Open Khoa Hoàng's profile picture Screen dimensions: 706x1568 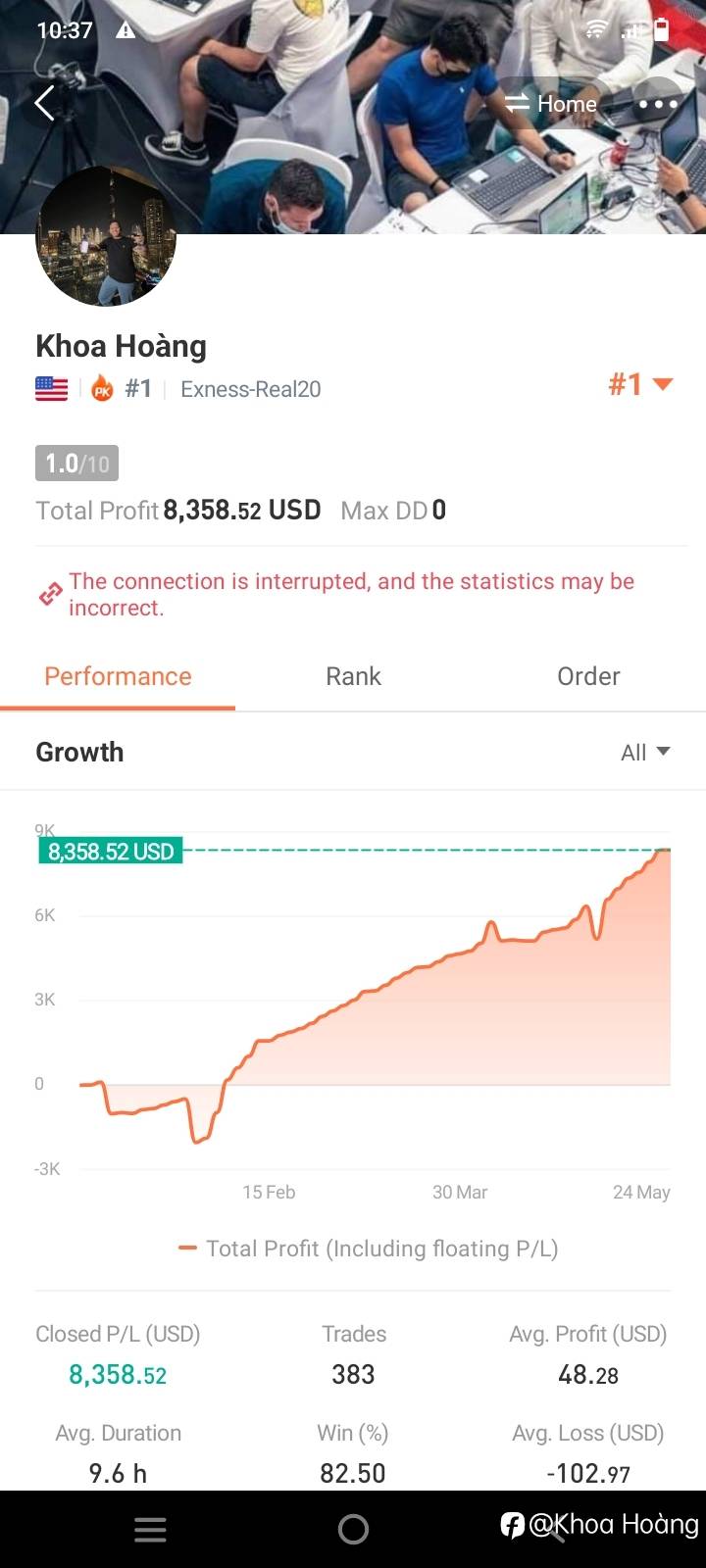click(106, 236)
